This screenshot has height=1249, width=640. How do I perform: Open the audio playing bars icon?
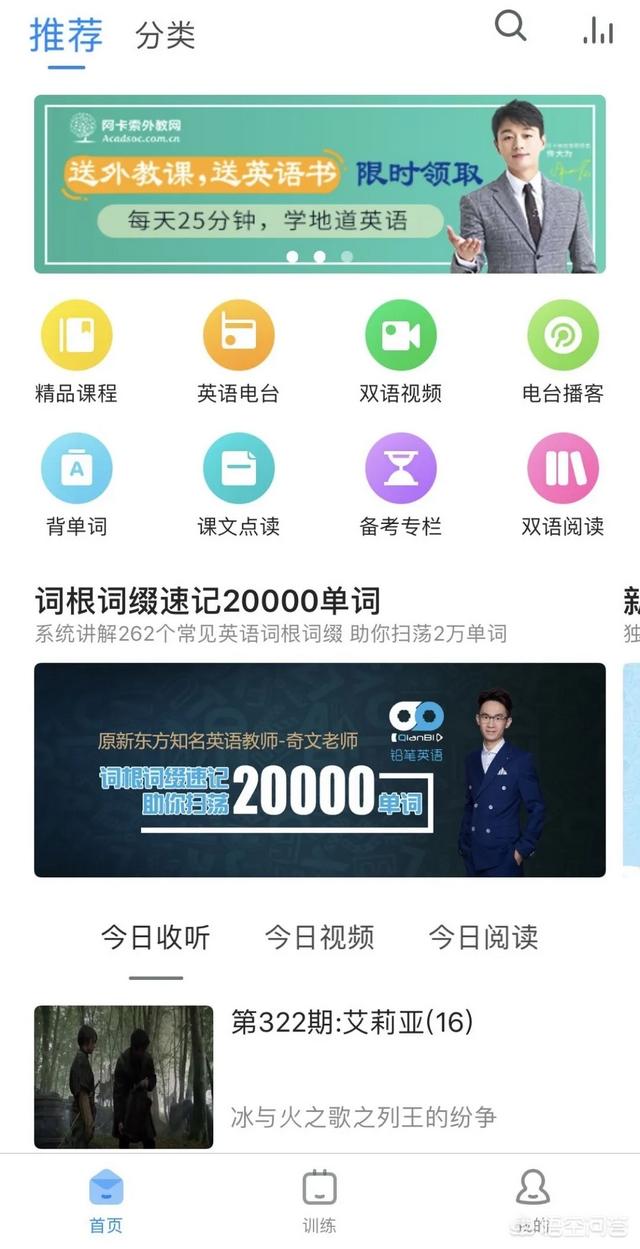tap(597, 31)
